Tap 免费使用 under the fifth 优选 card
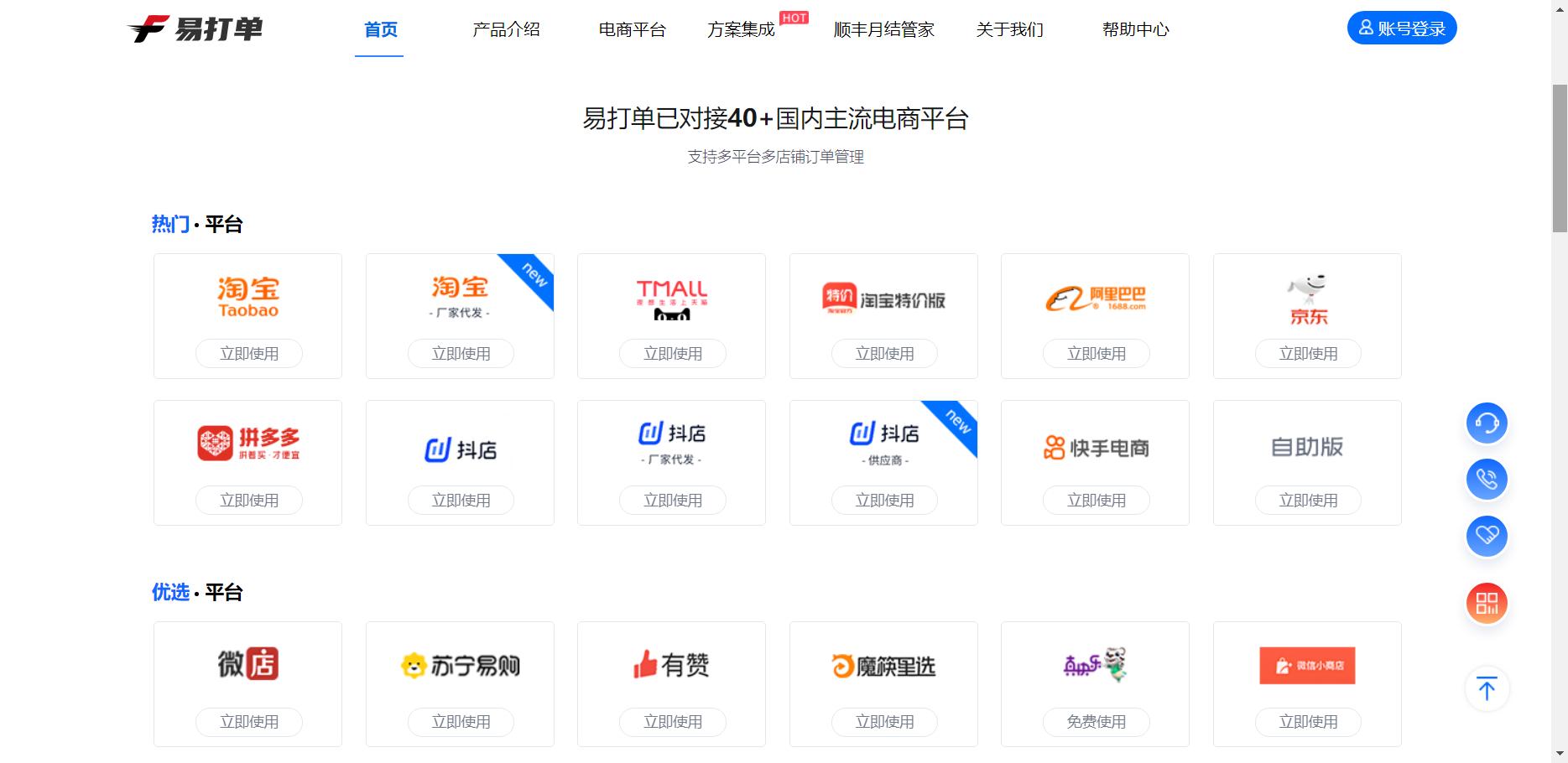This screenshot has height=763, width=1568. (1096, 721)
